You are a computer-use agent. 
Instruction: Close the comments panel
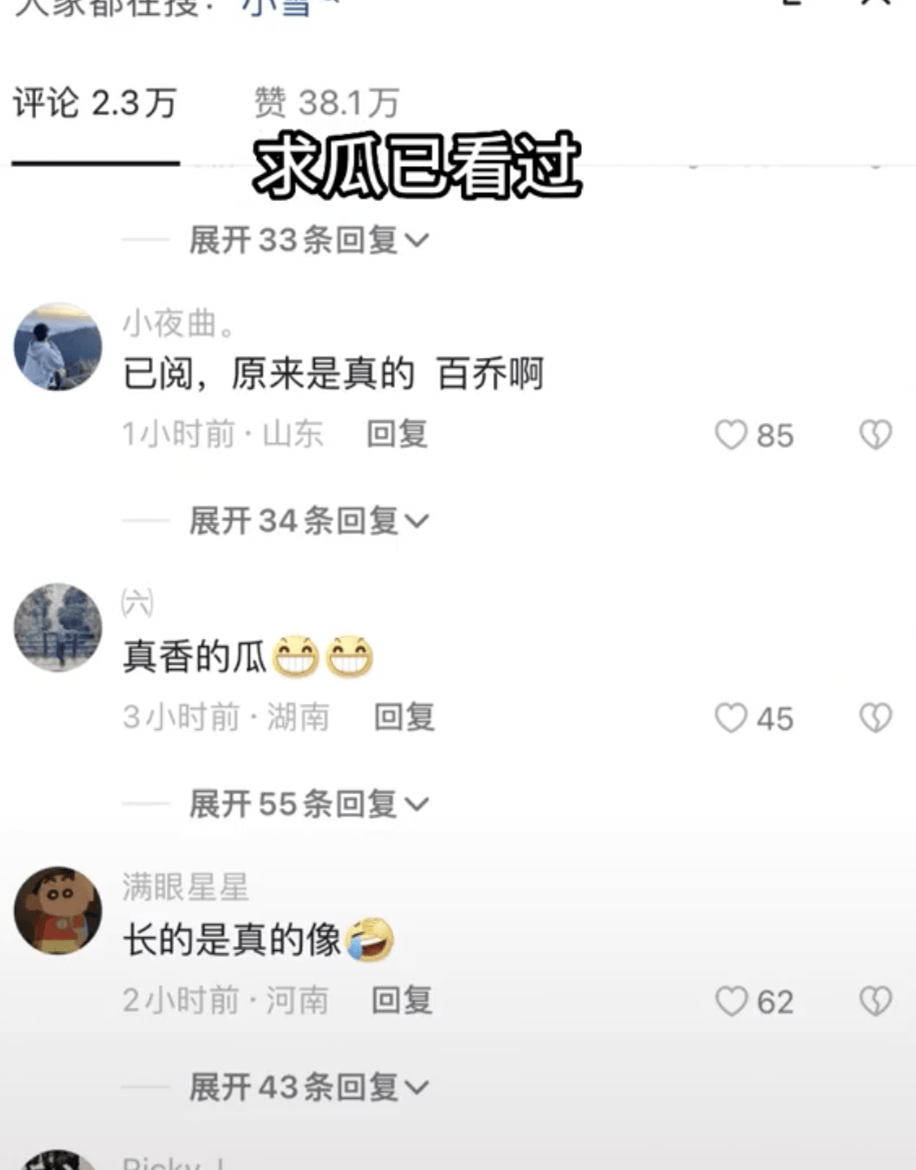pos(875,3)
